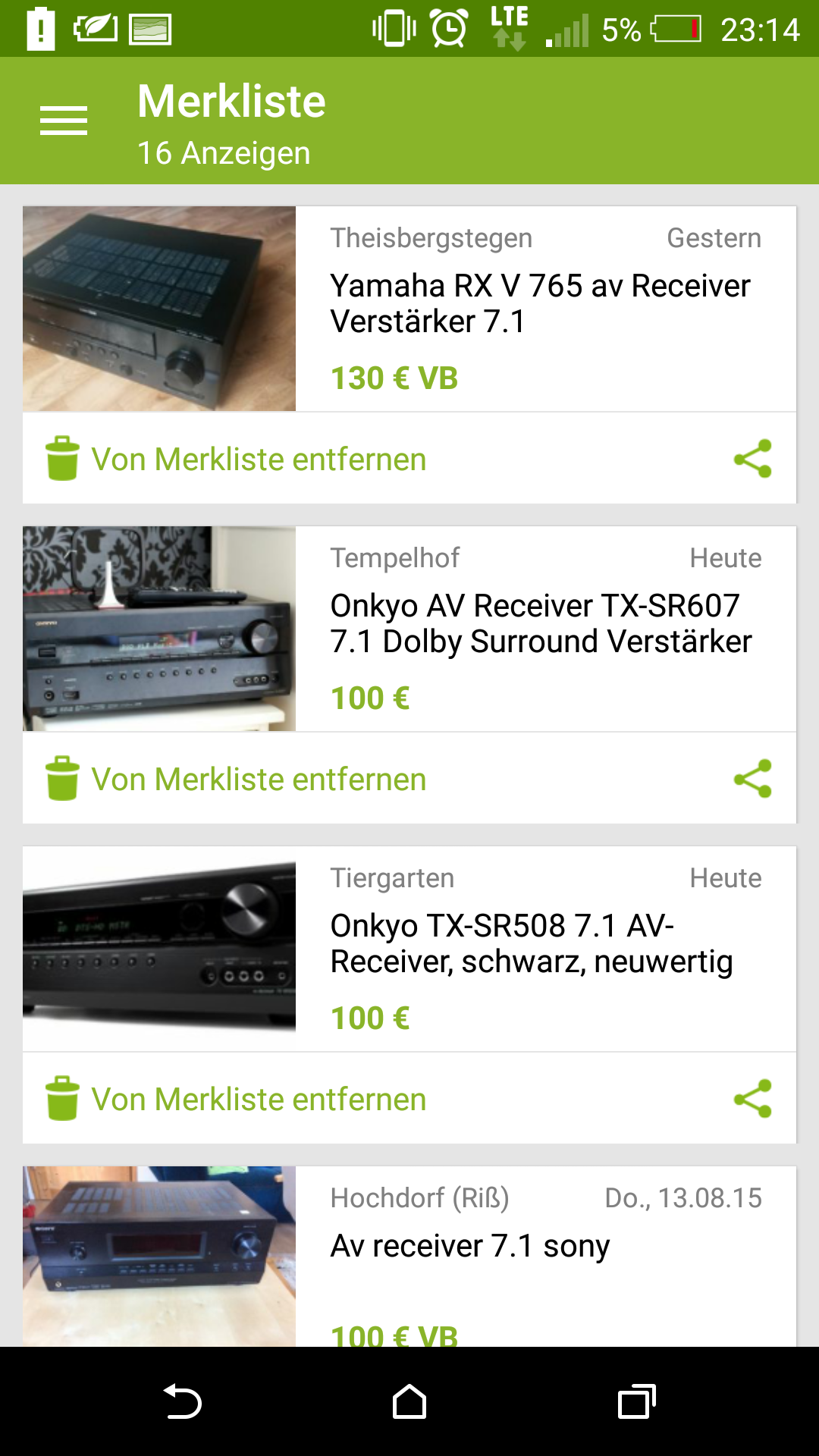The height and width of the screenshot is (1456, 819).
Task: Share the Yamaha RX V 765 listing
Action: [752, 459]
